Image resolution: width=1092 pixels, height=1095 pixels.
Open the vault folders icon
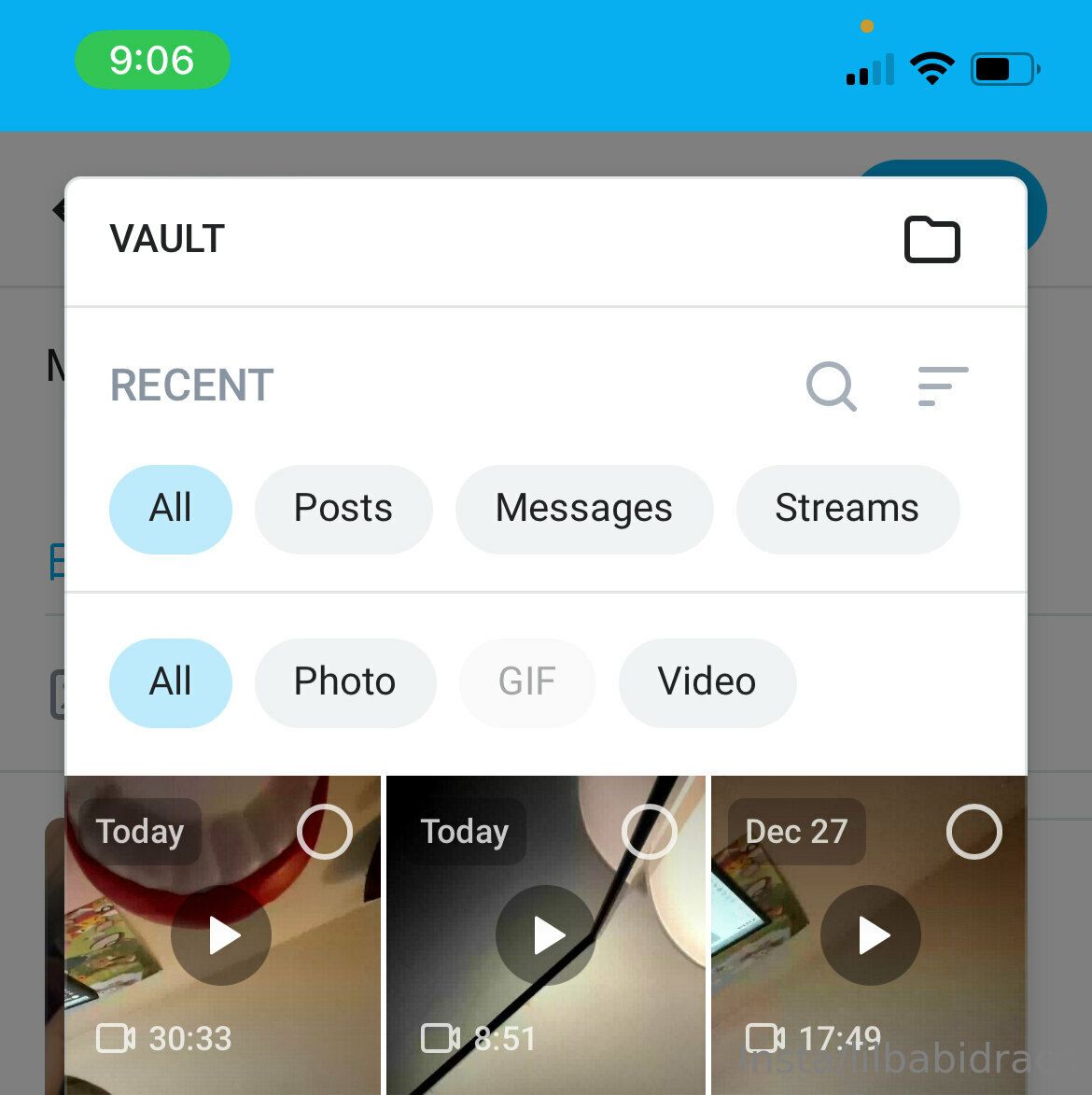pos(931,240)
